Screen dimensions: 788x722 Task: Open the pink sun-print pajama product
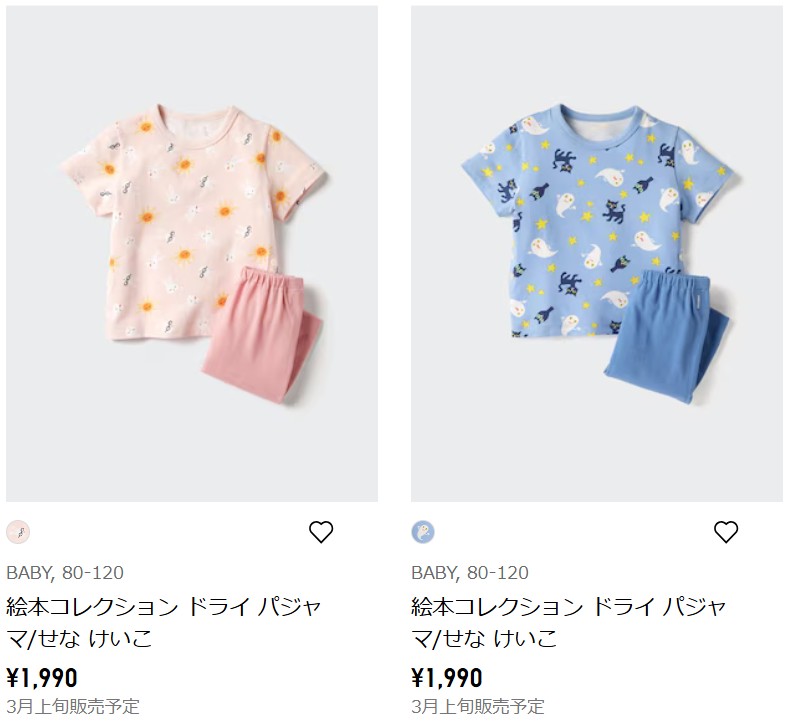click(192, 254)
